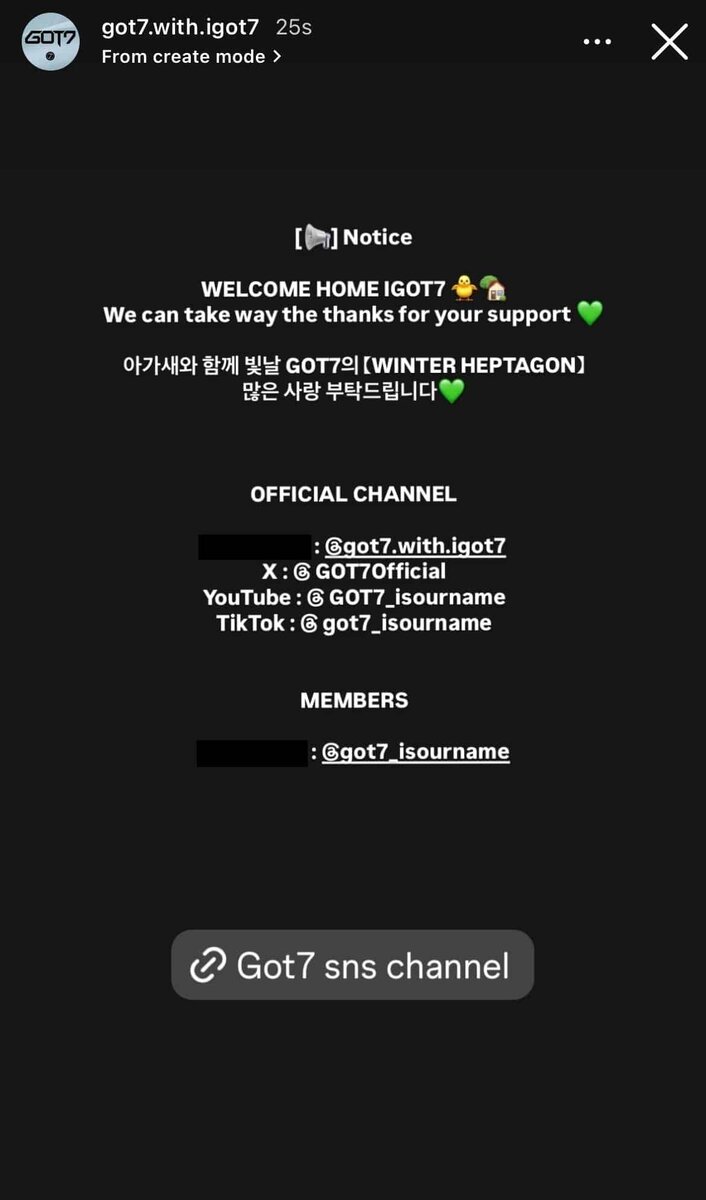Tap the got7.with.igot7 username at top
Screen dimensions: 706x1200
(180, 27)
